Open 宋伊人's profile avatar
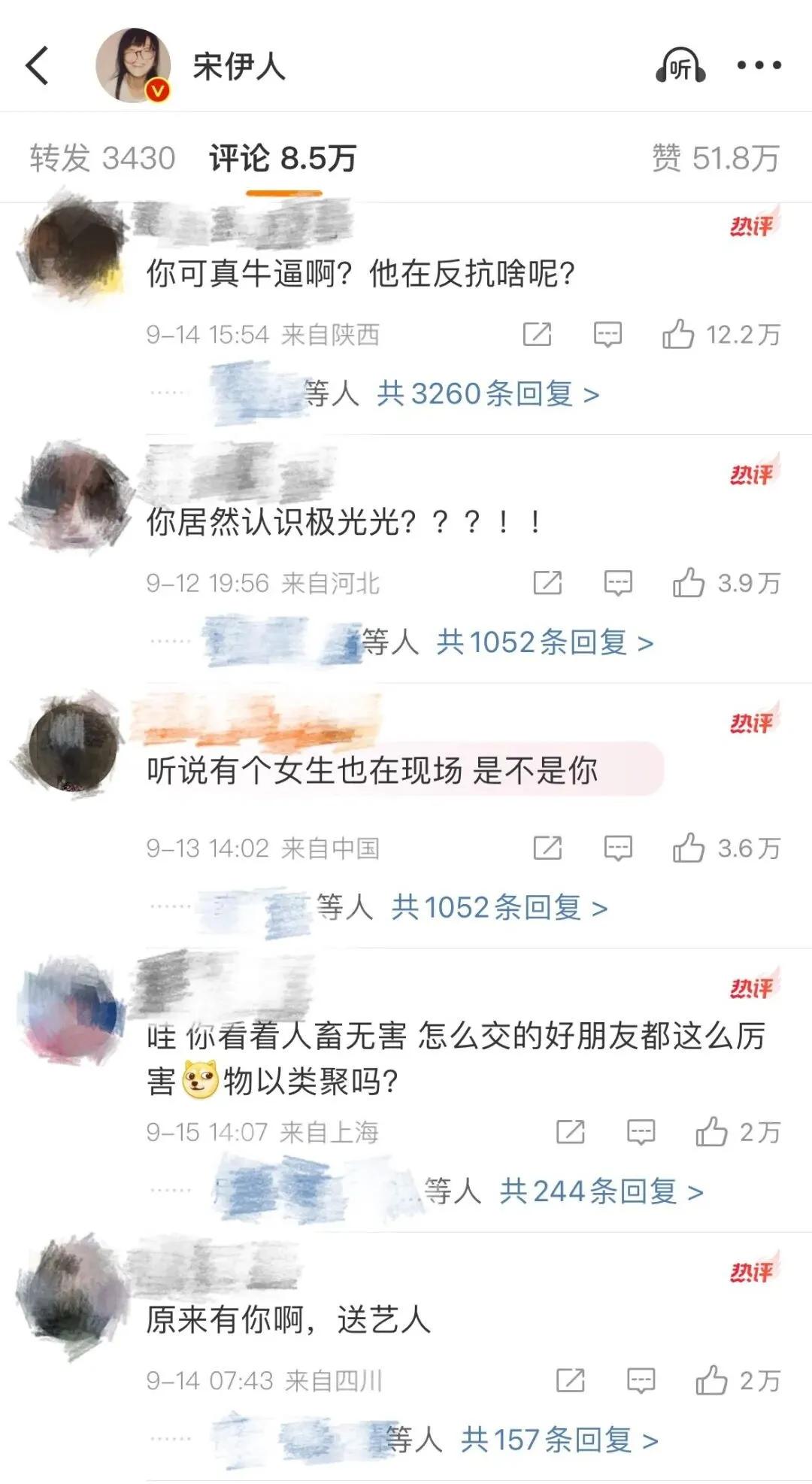 pos(133,65)
